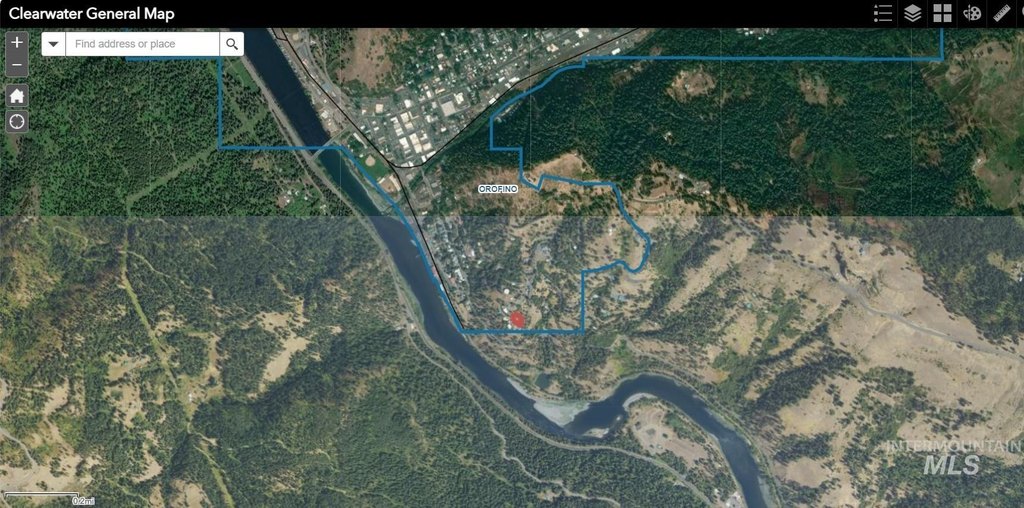Open the basemap gallery grid
1024x508 pixels.
(942, 13)
